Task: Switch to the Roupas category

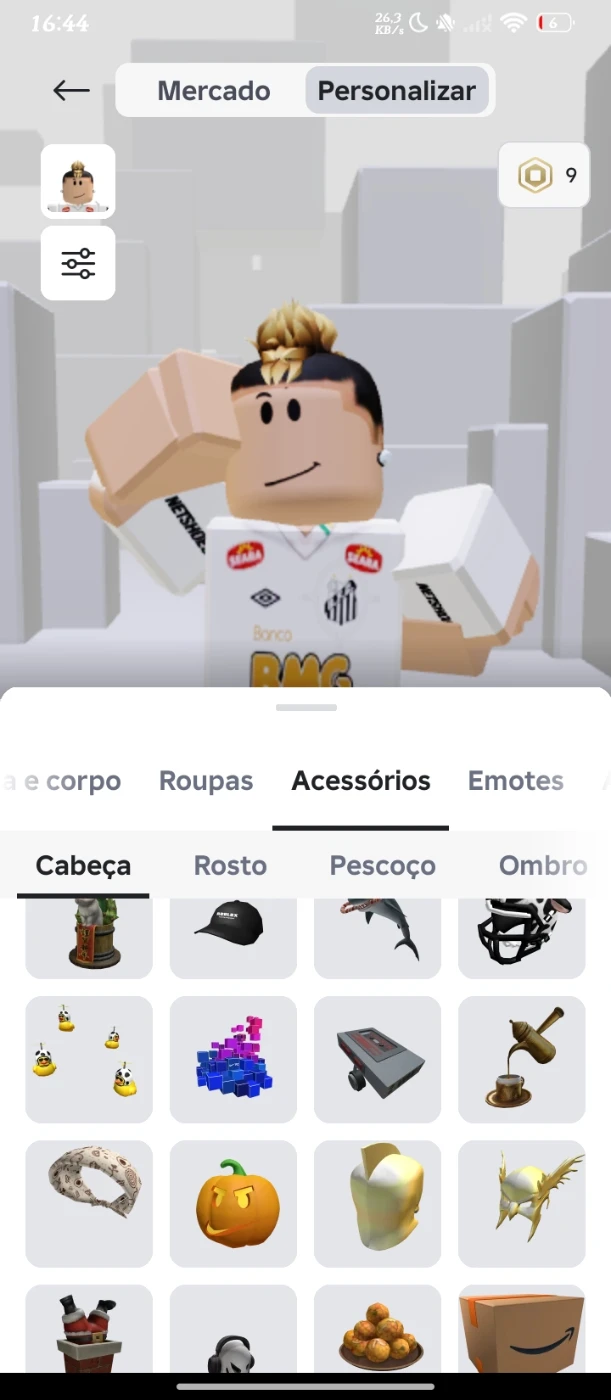Action: point(206,781)
